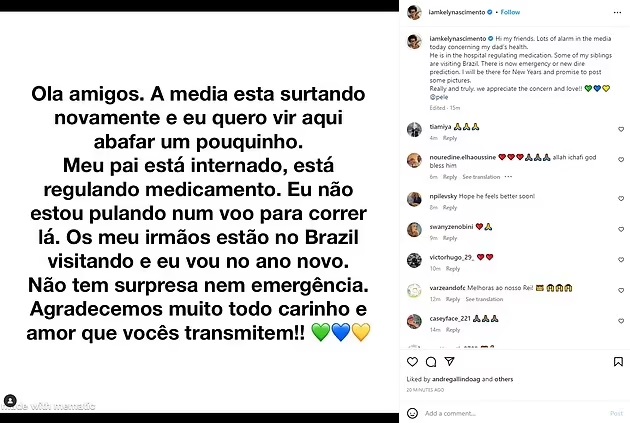Reply to npilevsky's comment

[450, 207]
